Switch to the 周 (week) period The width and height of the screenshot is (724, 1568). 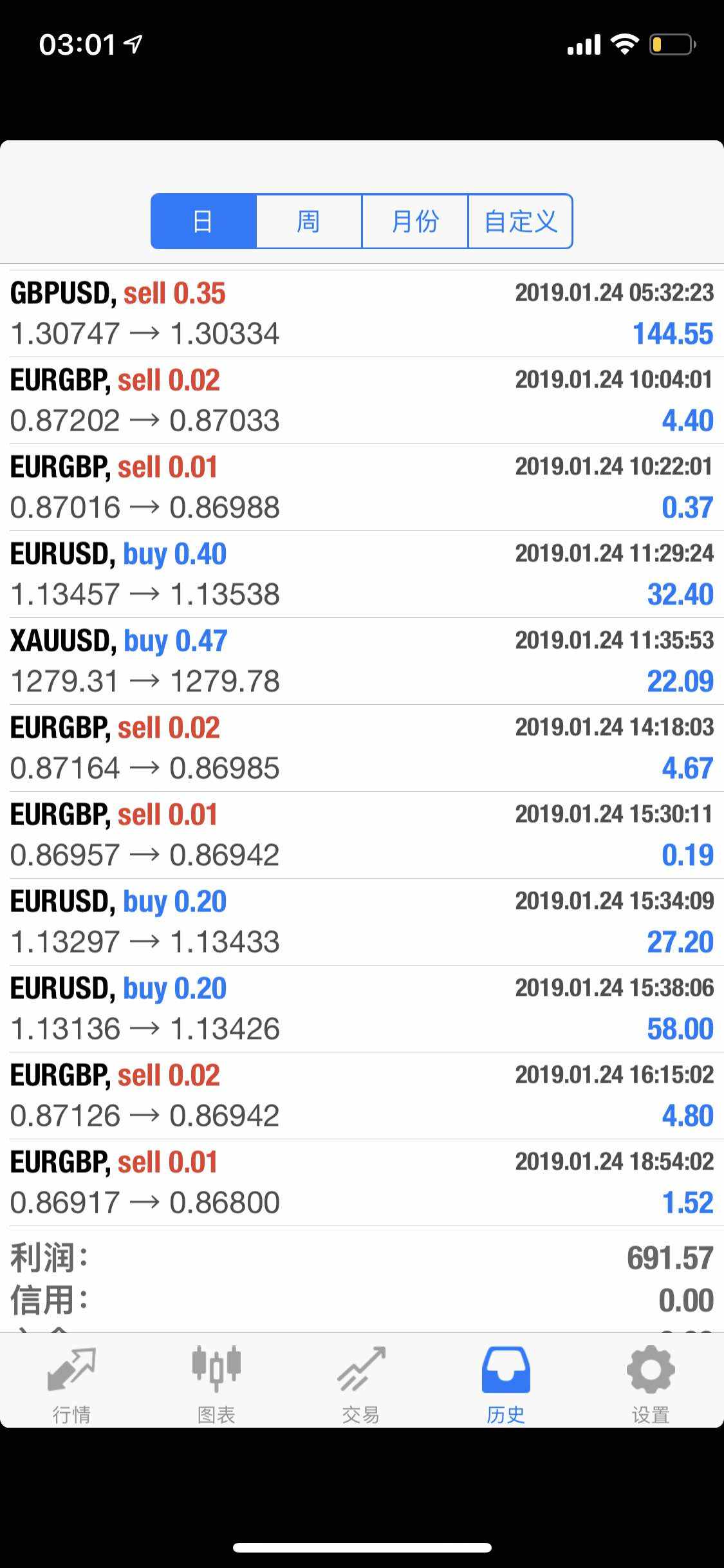(309, 221)
